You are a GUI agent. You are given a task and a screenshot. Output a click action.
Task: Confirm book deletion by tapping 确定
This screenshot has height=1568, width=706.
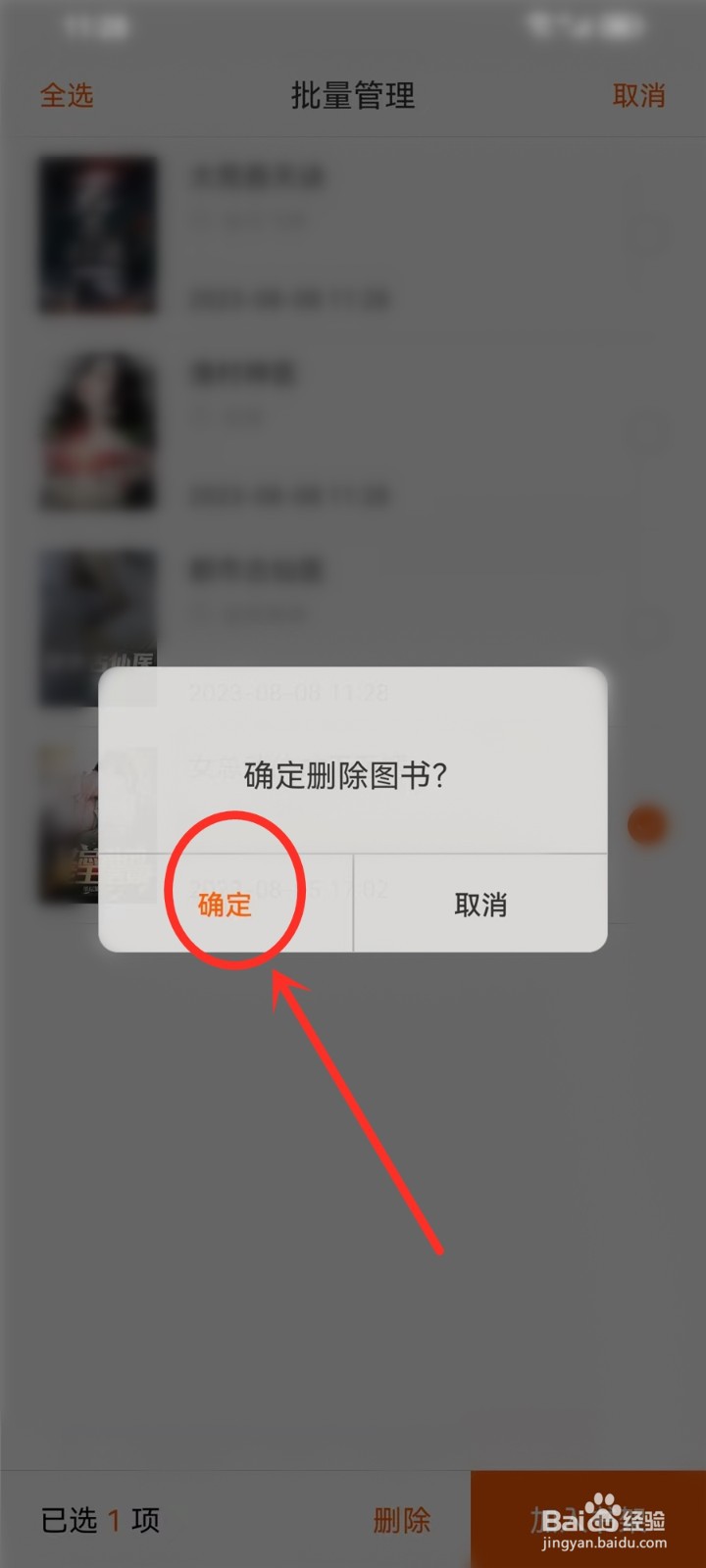[x=223, y=906]
